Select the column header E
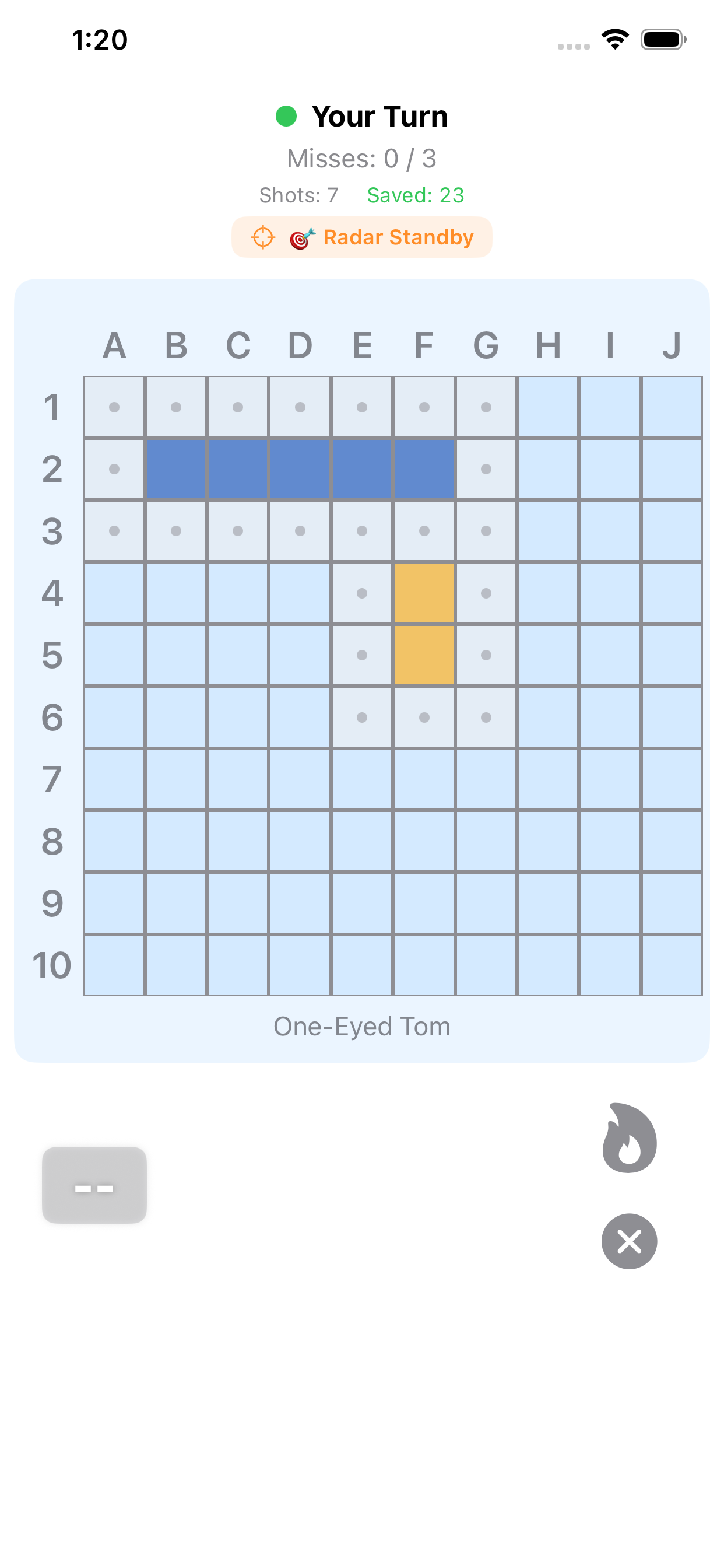 (362, 346)
